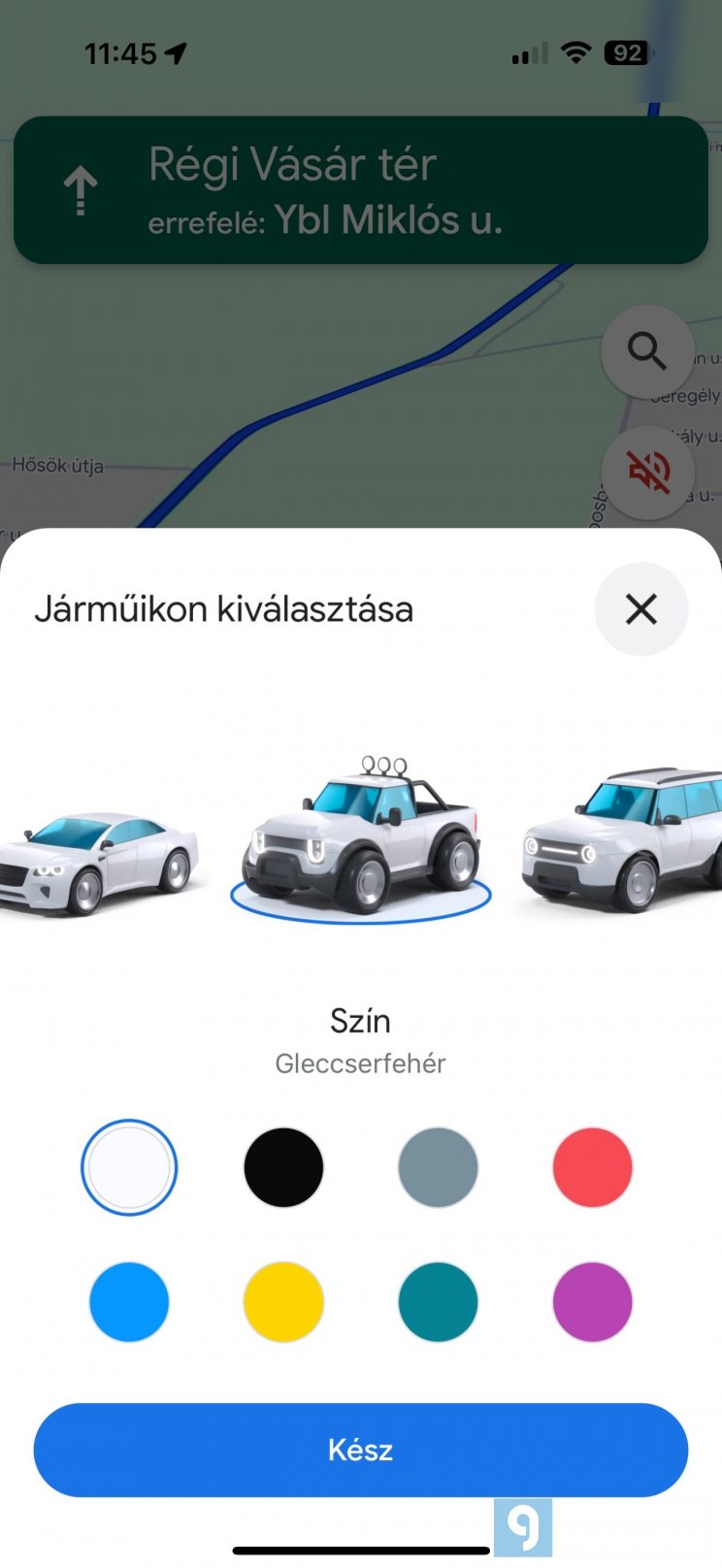Select the purple color swatch
The height and width of the screenshot is (1568, 722).
592,1302
